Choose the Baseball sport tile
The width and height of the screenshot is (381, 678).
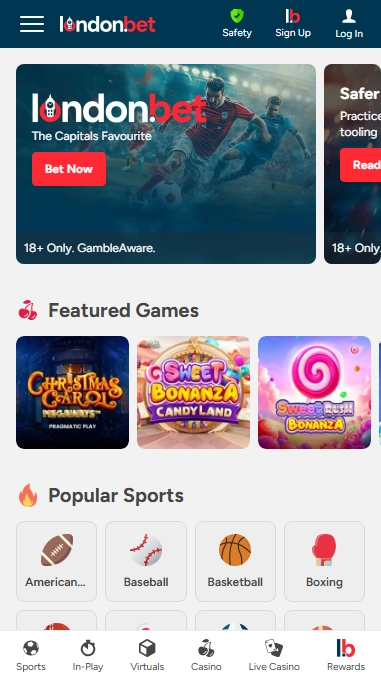tap(146, 561)
